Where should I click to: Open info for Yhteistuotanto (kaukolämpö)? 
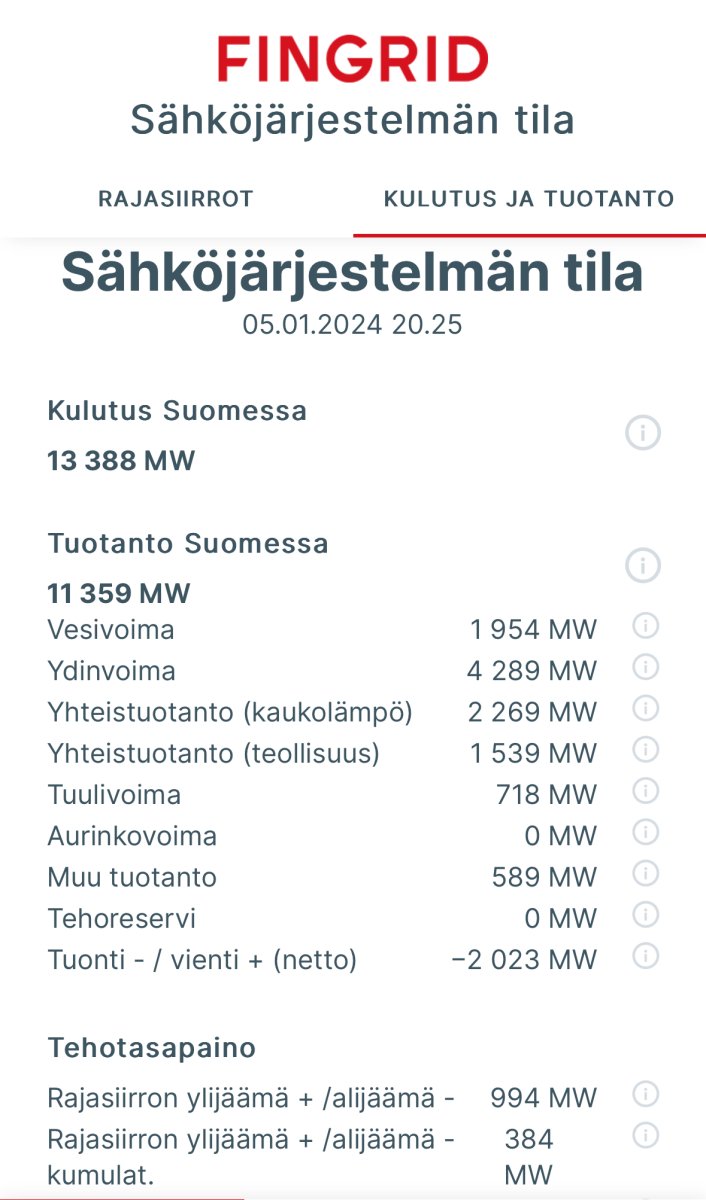pyautogui.click(x=646, y=708)
